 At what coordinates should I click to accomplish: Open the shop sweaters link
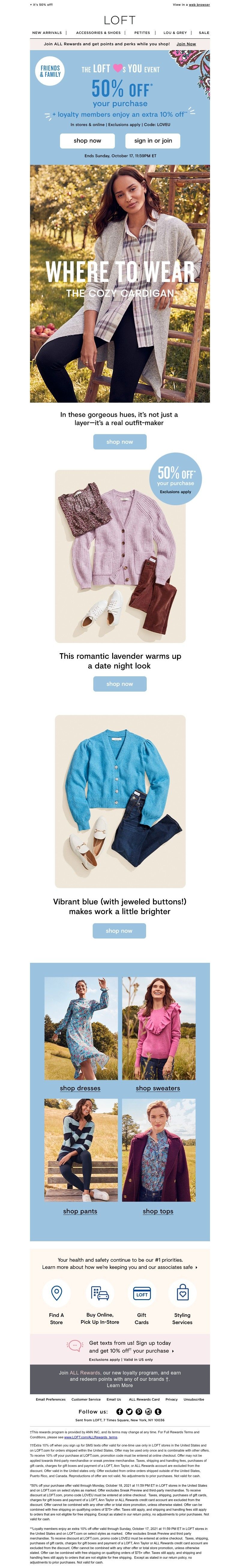point(158,1088)
